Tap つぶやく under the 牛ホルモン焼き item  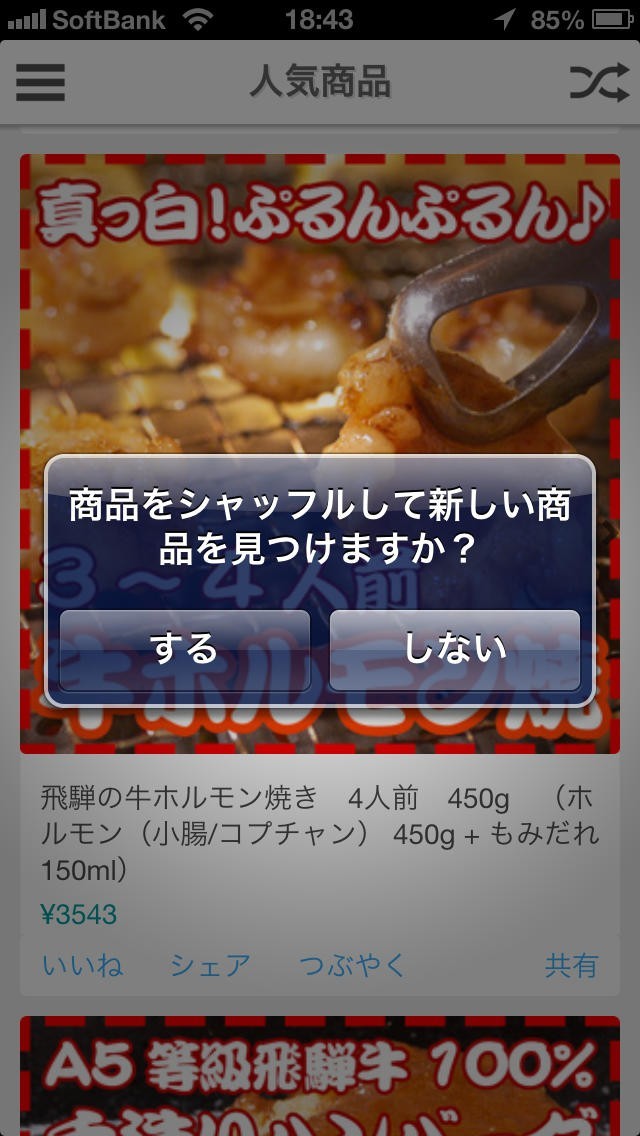click(353, 965)
